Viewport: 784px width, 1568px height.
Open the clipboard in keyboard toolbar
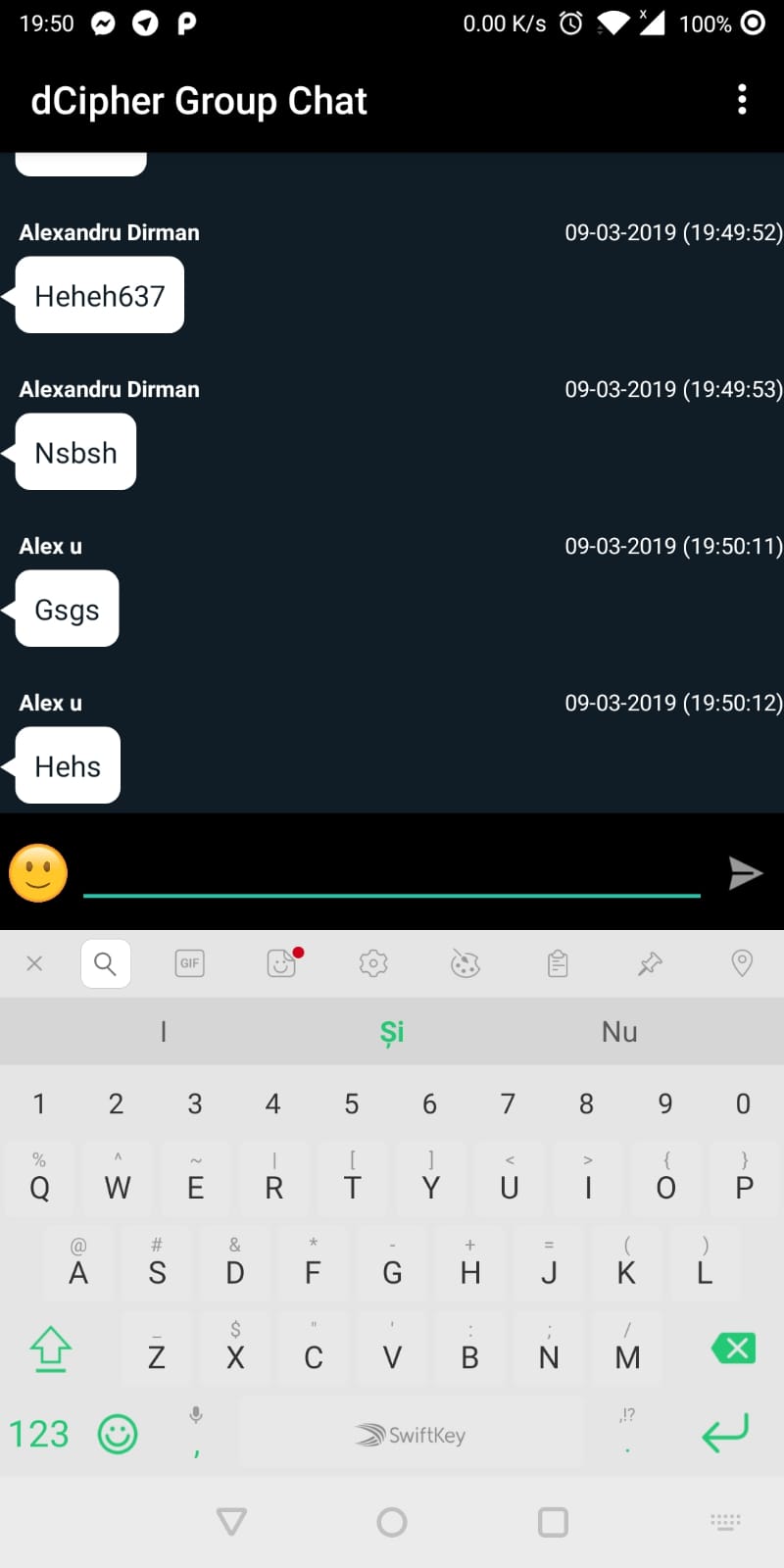tap(558, 963)
